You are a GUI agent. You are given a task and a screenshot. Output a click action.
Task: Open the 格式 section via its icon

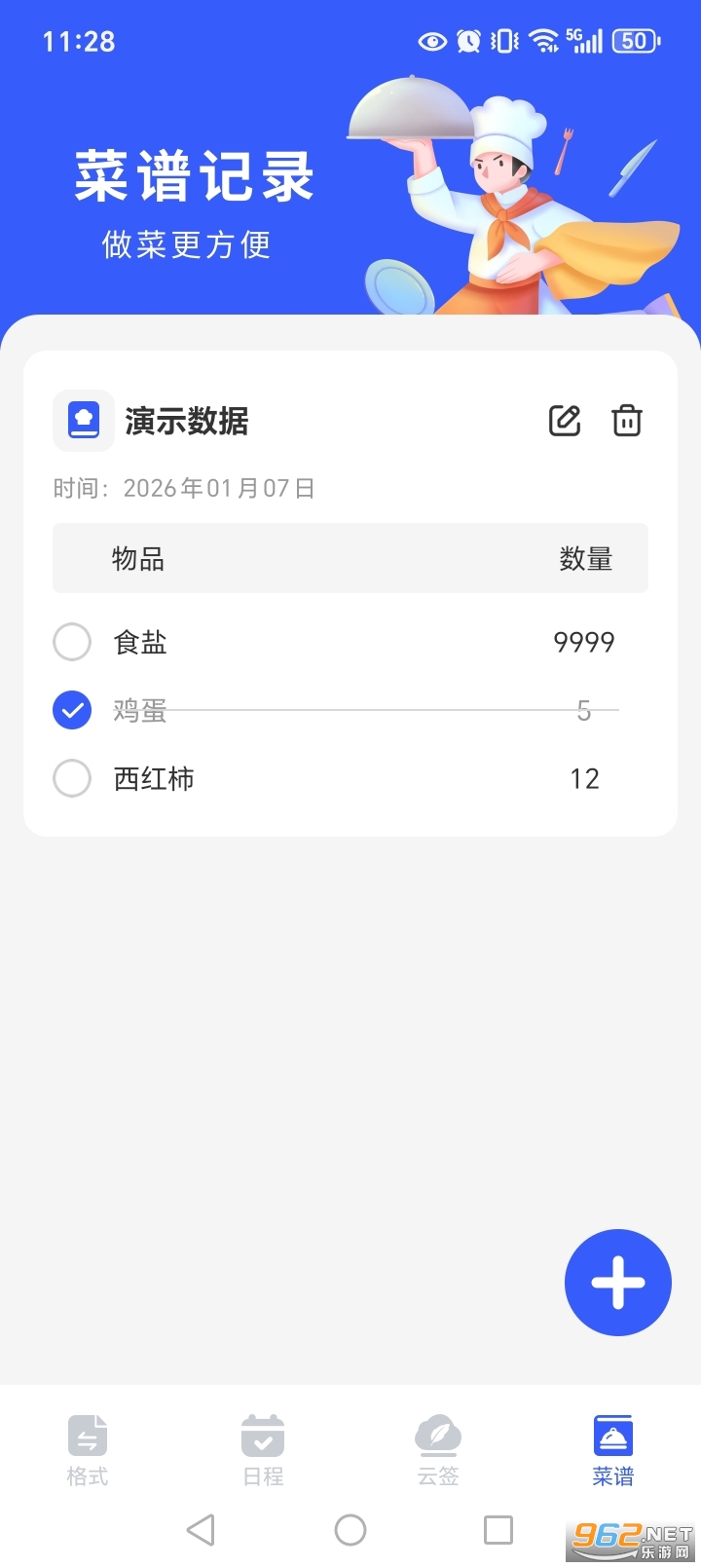click(87, 1437)
